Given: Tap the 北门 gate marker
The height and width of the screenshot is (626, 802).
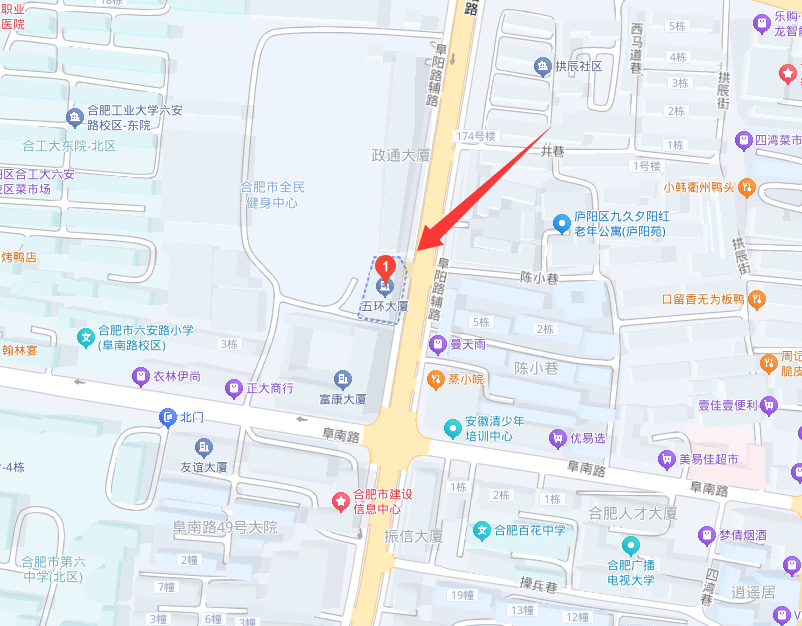Looking at the screenshot, I should [x=167, y=417].
